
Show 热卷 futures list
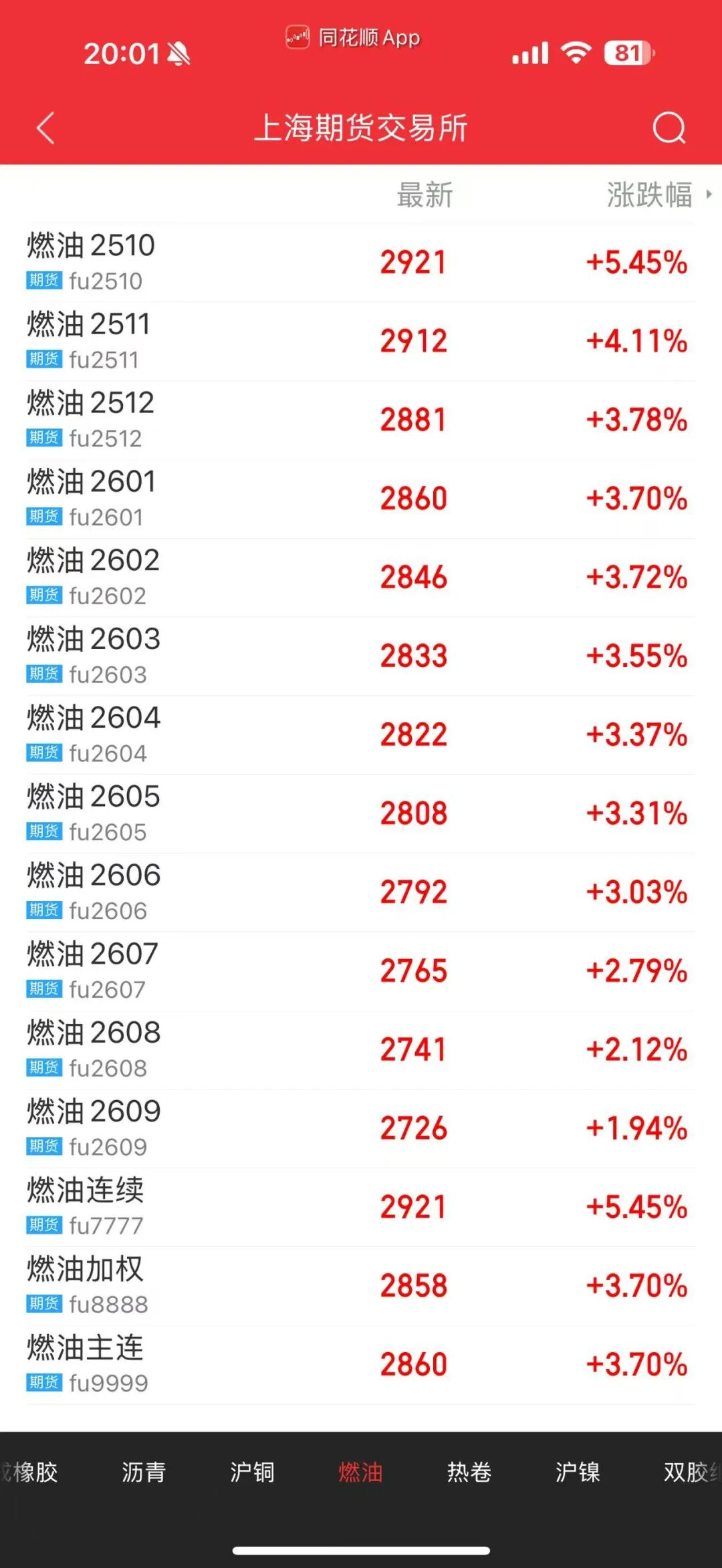point(469,1472)
